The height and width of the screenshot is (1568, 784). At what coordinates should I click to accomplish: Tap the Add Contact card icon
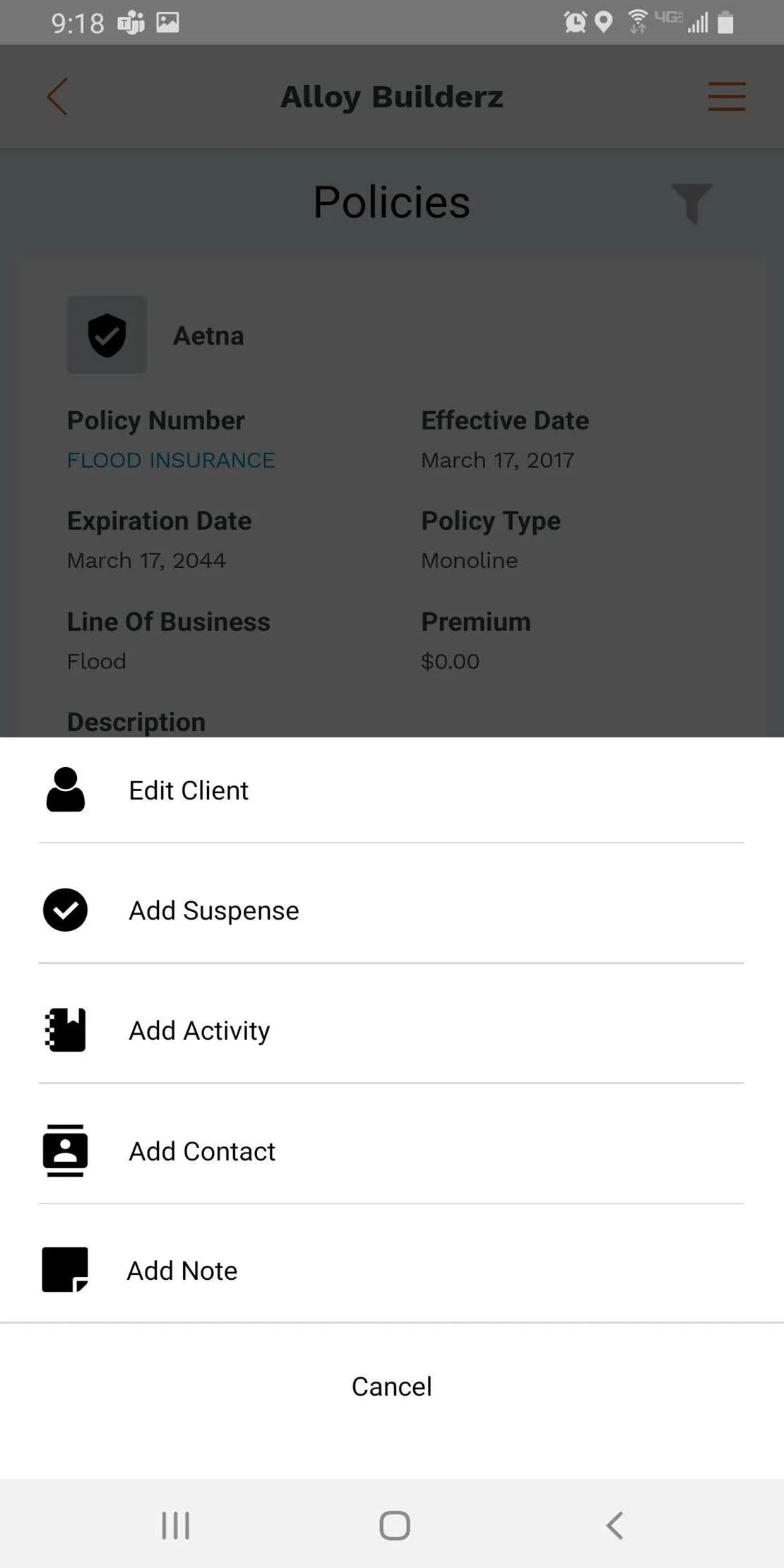click(65, 1150)
